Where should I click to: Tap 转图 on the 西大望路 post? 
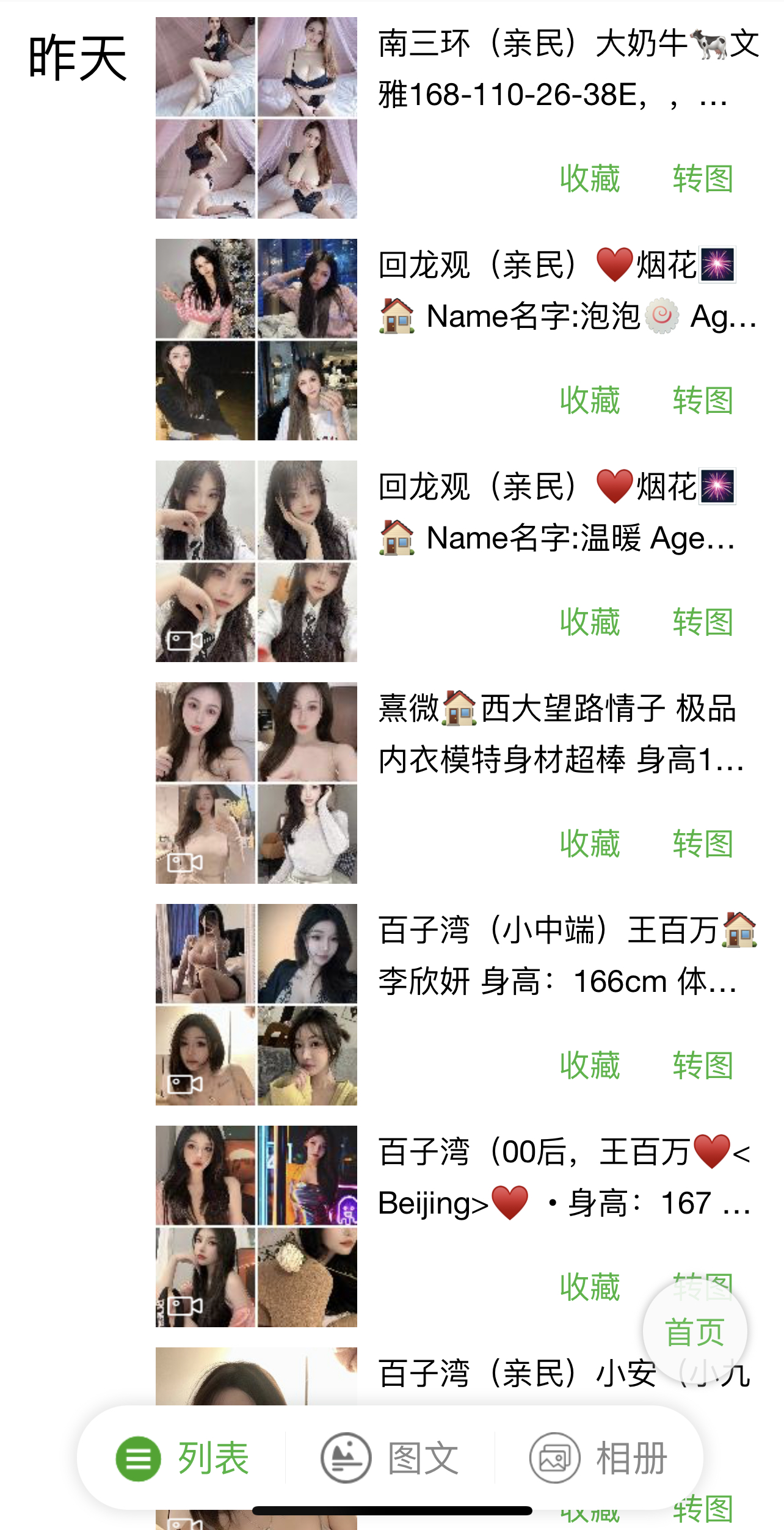(x=703, y=844)
